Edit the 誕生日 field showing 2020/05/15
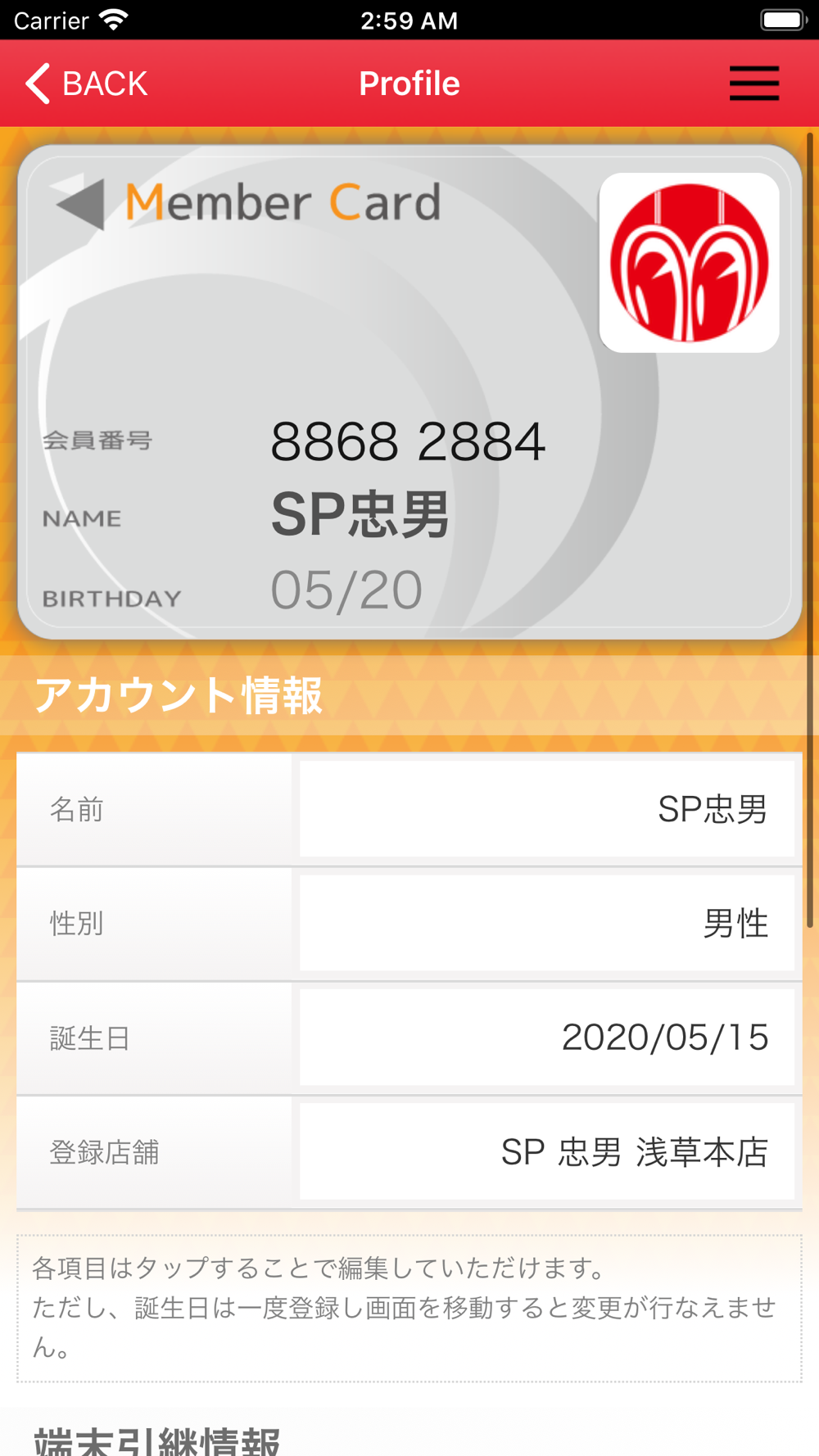The height and width of the screenshot is (1456, 819). pyautogui.click(x=546, y=1038)
